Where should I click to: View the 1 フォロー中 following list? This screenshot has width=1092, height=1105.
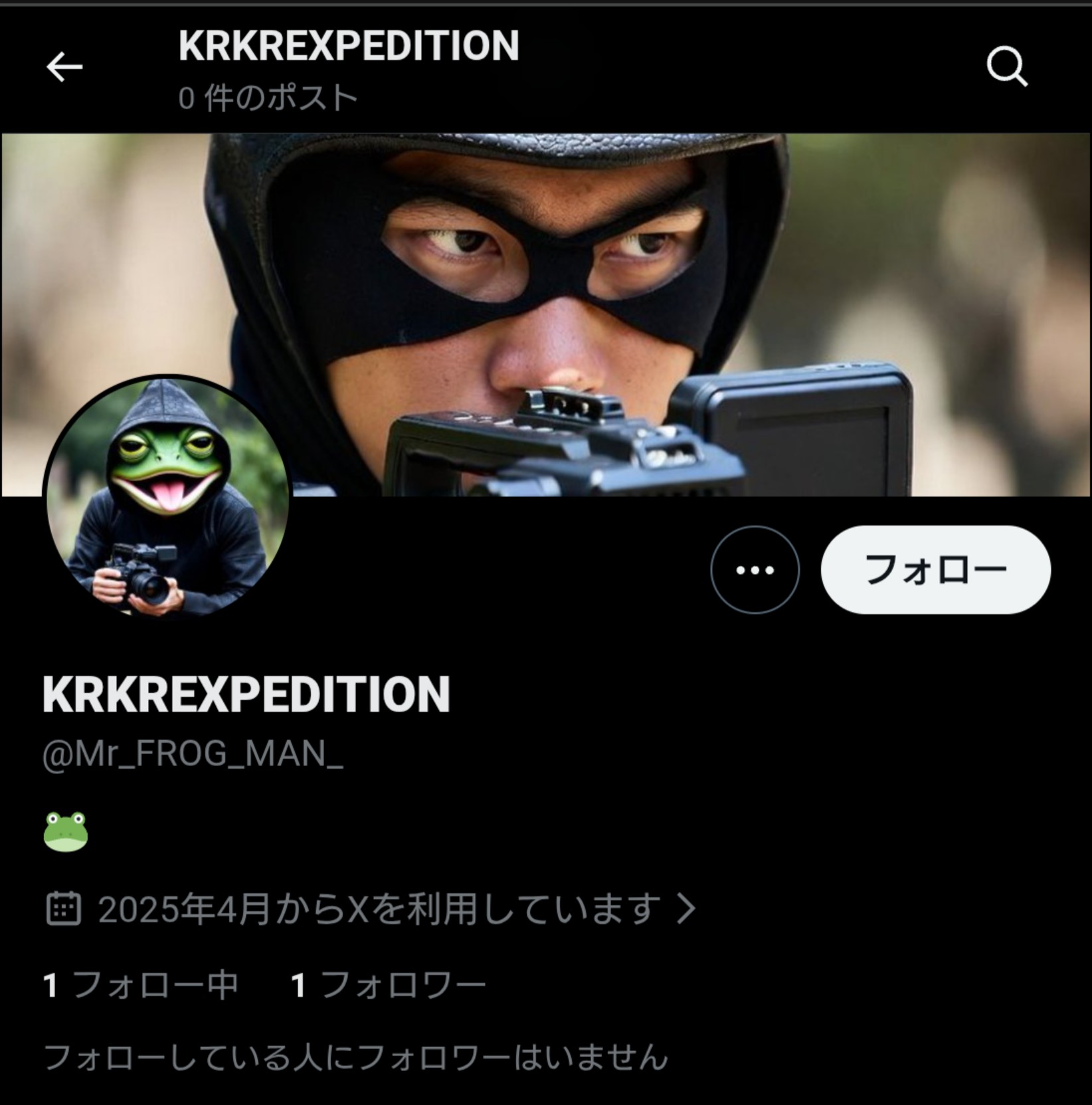(x=141, y=985)
